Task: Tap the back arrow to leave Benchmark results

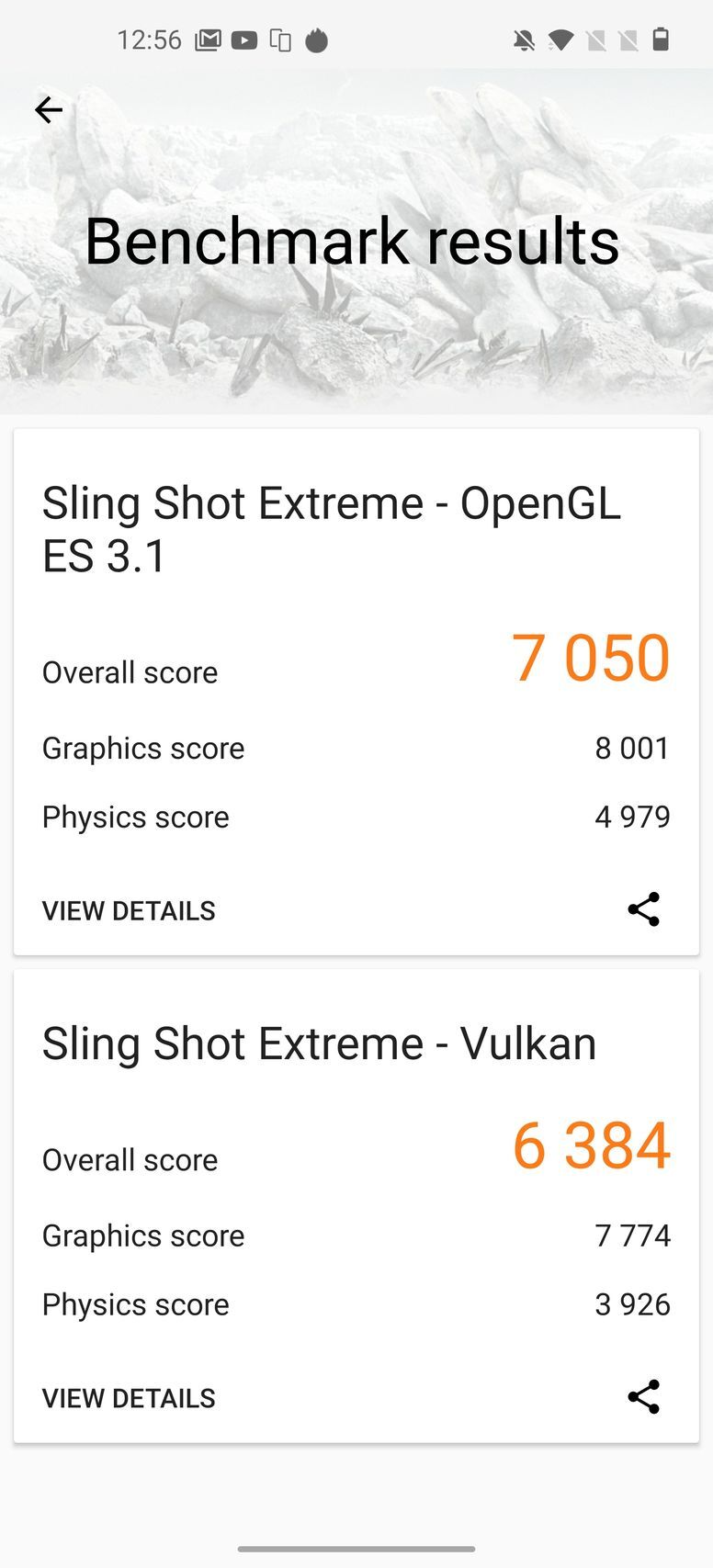Action: pyautogui.click(x=48, y=109)
